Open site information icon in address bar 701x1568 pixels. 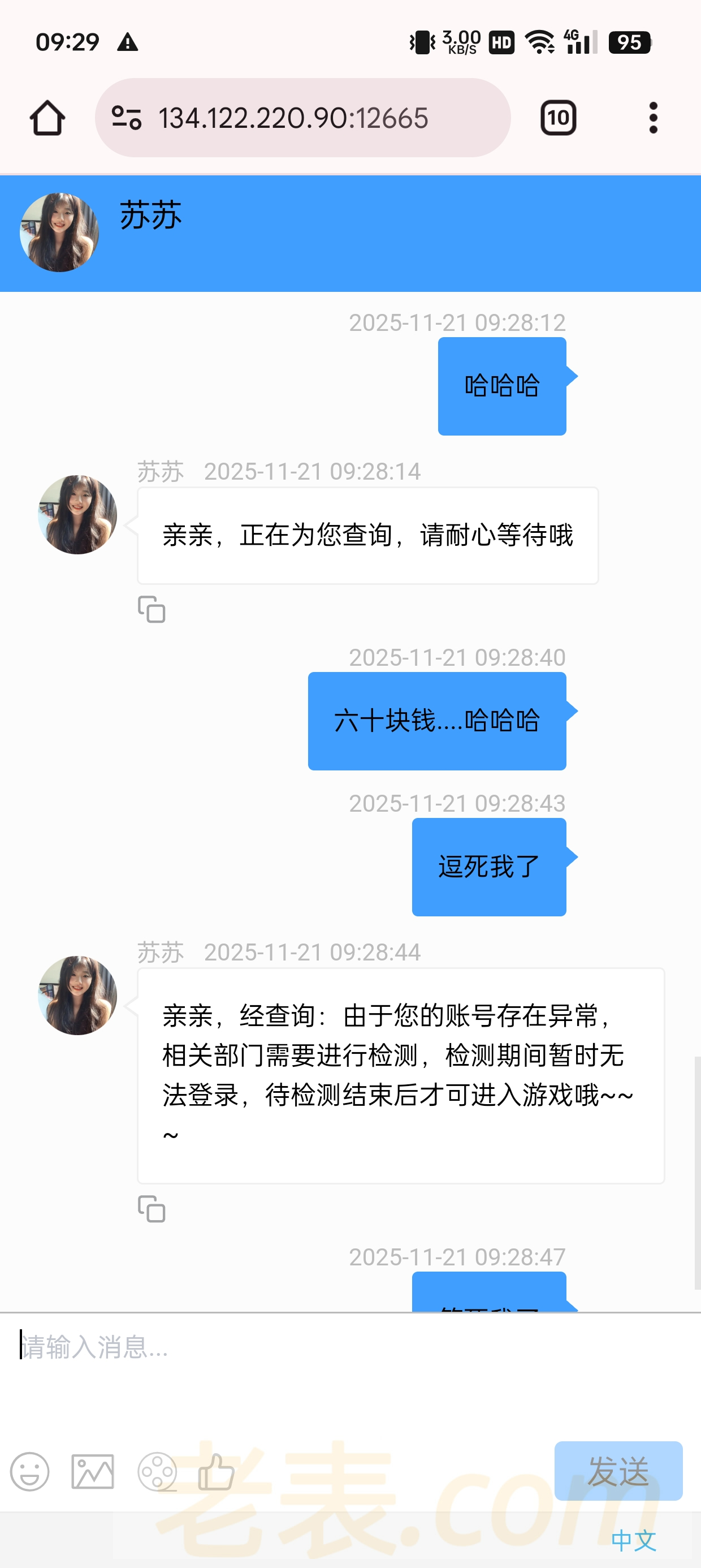pyautogui.click(x=127, y=118)
